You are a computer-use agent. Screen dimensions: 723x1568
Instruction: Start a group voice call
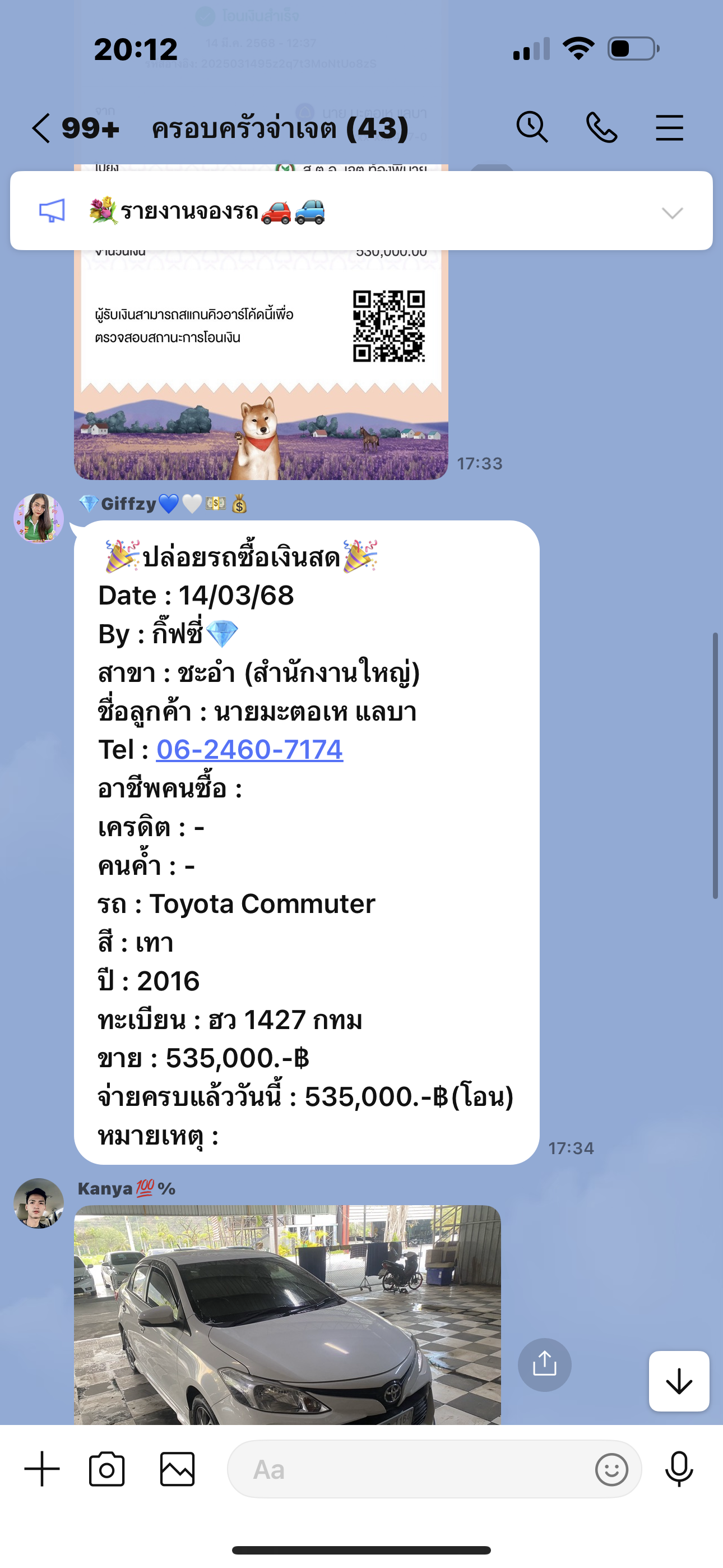tap(601, 128)
